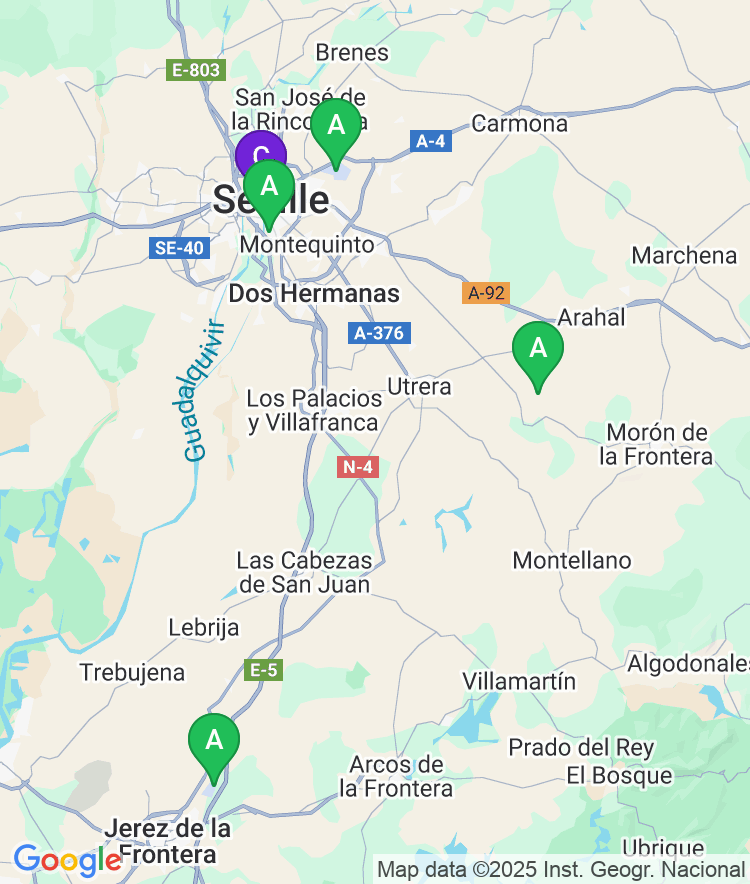Click the Utrera town label
Image resolution: width=750 pixels, height=884 pixels.
coord(419,386)
